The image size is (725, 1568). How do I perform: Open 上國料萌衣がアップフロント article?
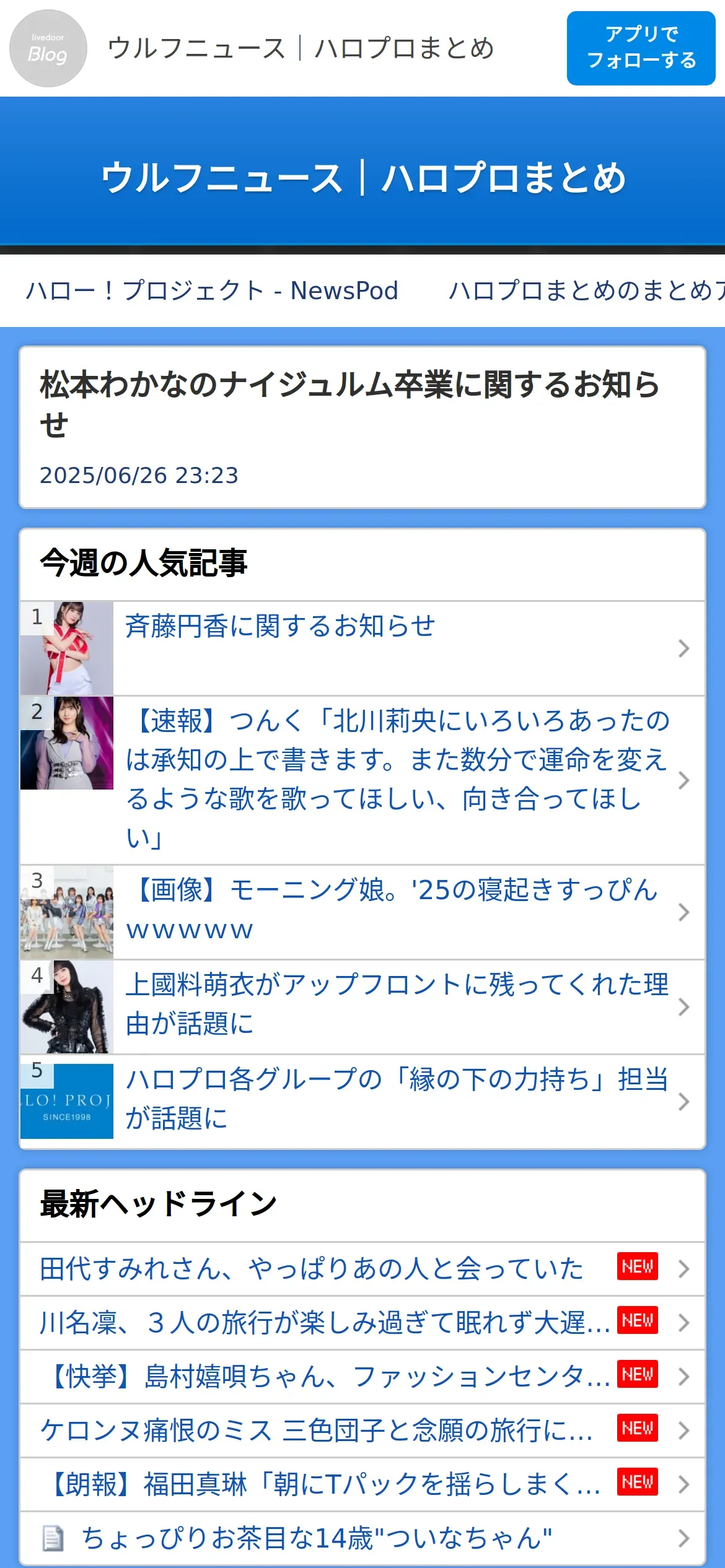(362, 1007)
